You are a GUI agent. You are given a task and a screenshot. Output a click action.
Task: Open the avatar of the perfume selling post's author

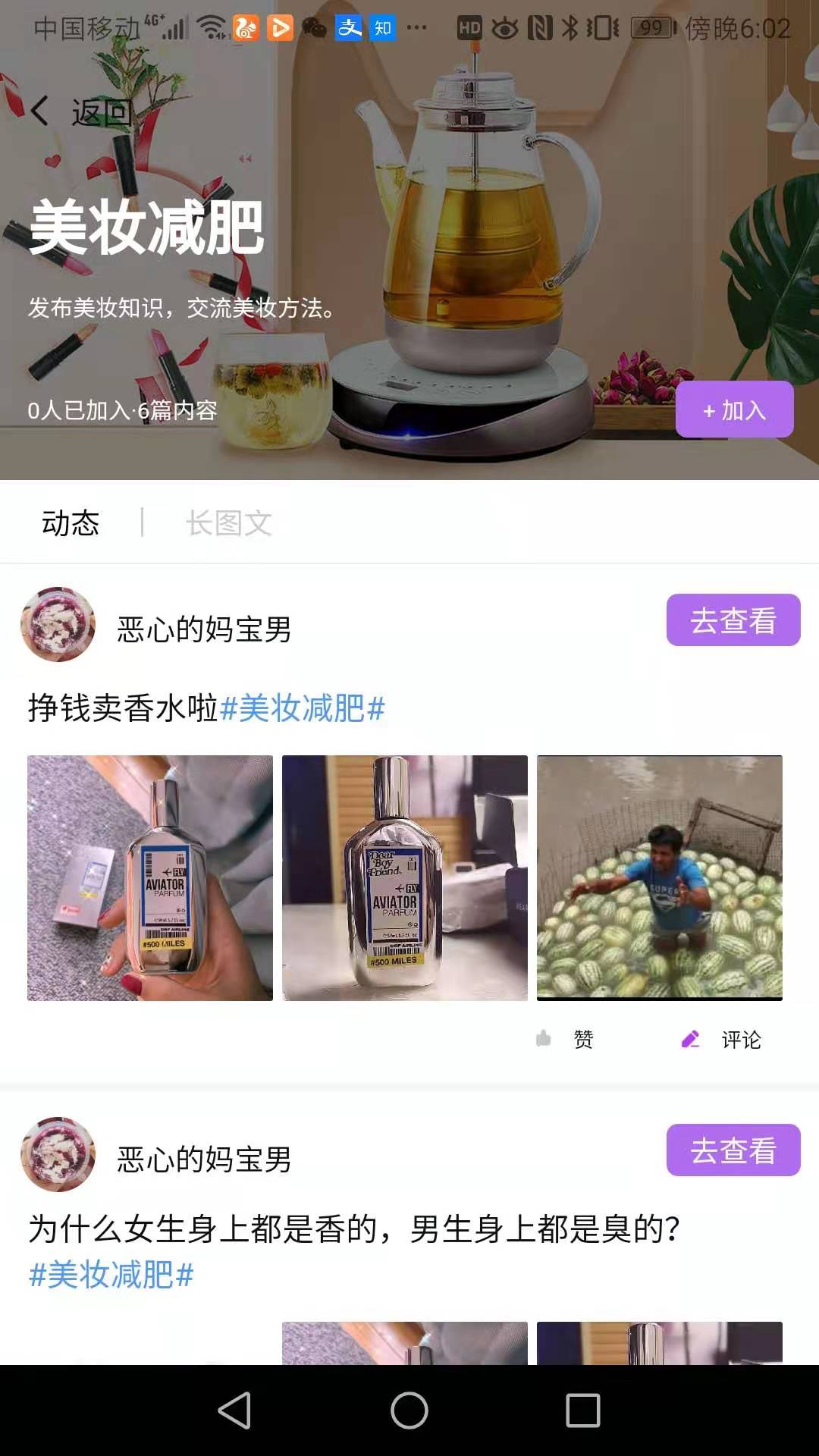tap(58, 624)
